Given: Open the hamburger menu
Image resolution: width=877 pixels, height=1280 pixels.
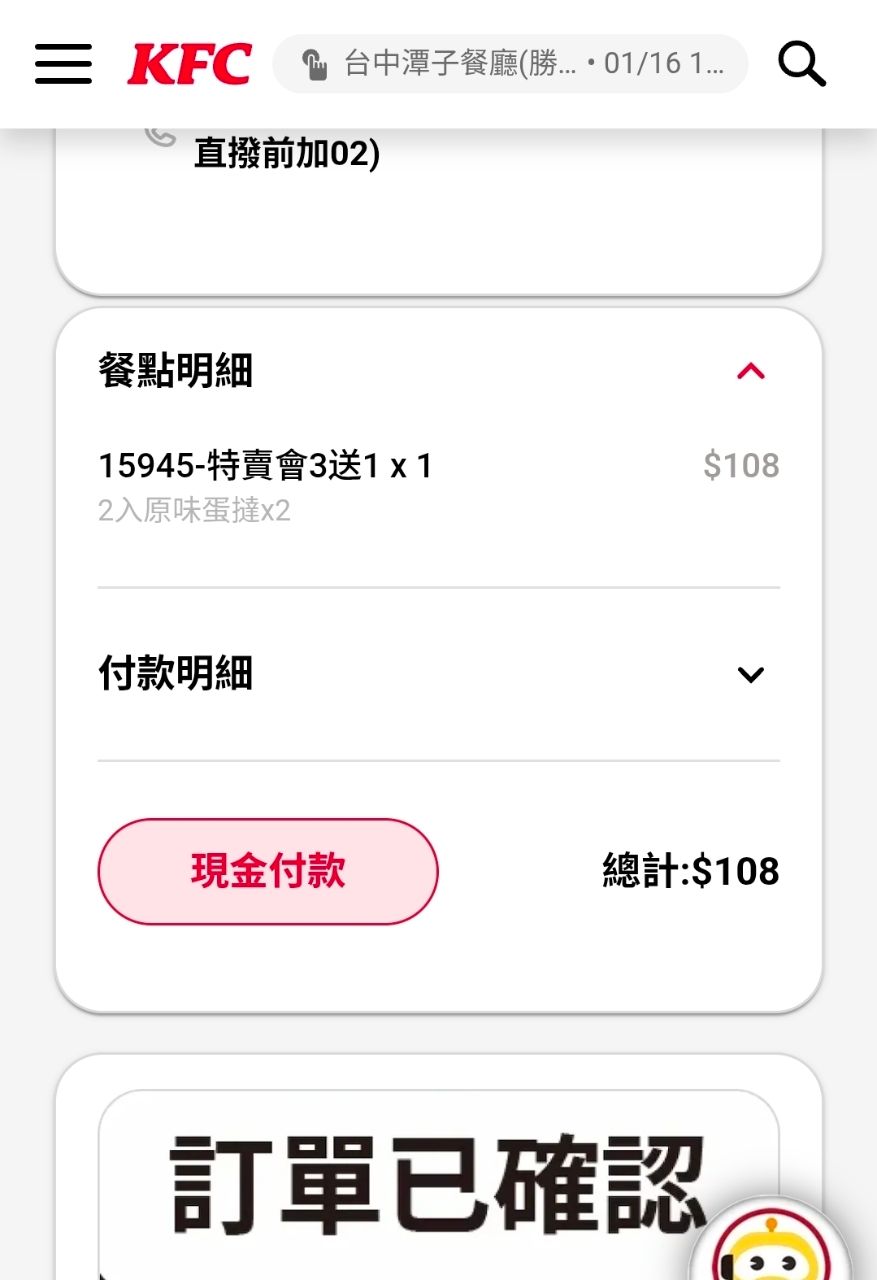Looking at the screenshot, I should point(63,64).
